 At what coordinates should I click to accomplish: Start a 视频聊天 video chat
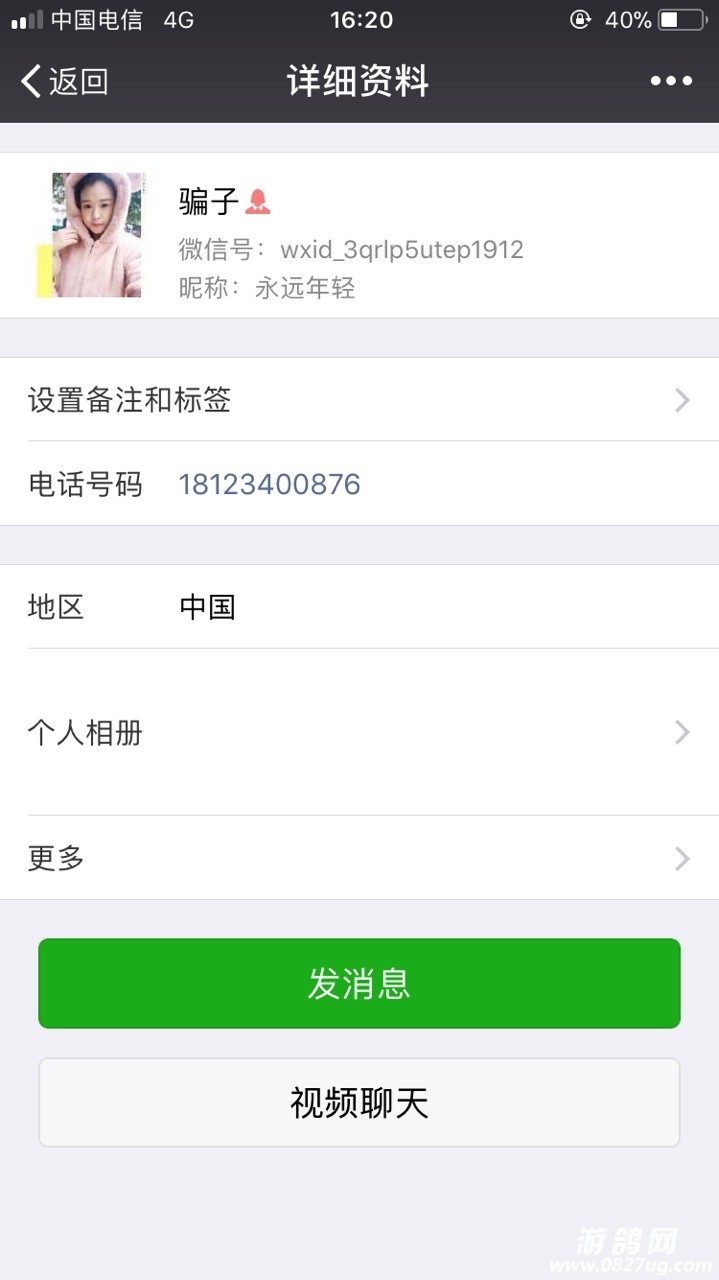point(359,1104)
